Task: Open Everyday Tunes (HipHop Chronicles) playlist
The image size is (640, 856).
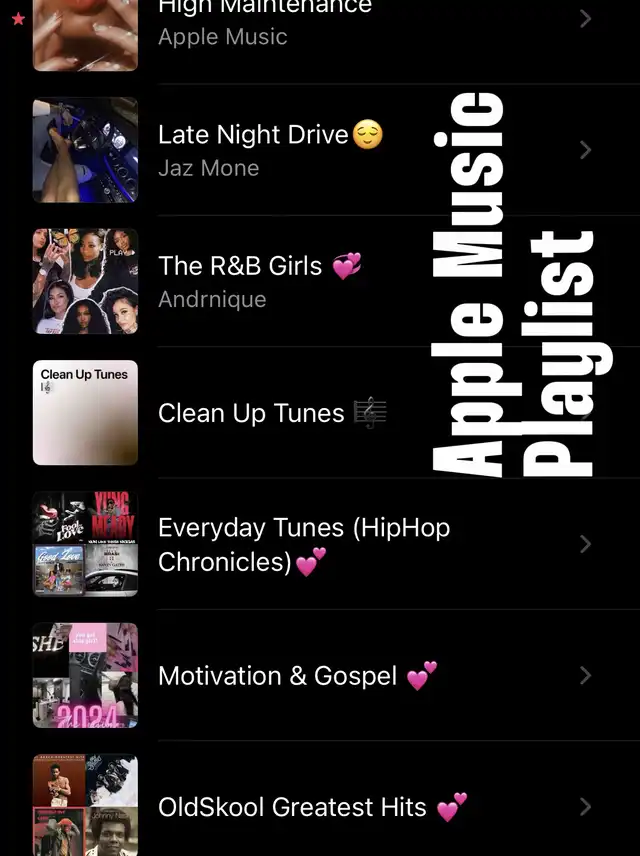Action: coord(304,544)
